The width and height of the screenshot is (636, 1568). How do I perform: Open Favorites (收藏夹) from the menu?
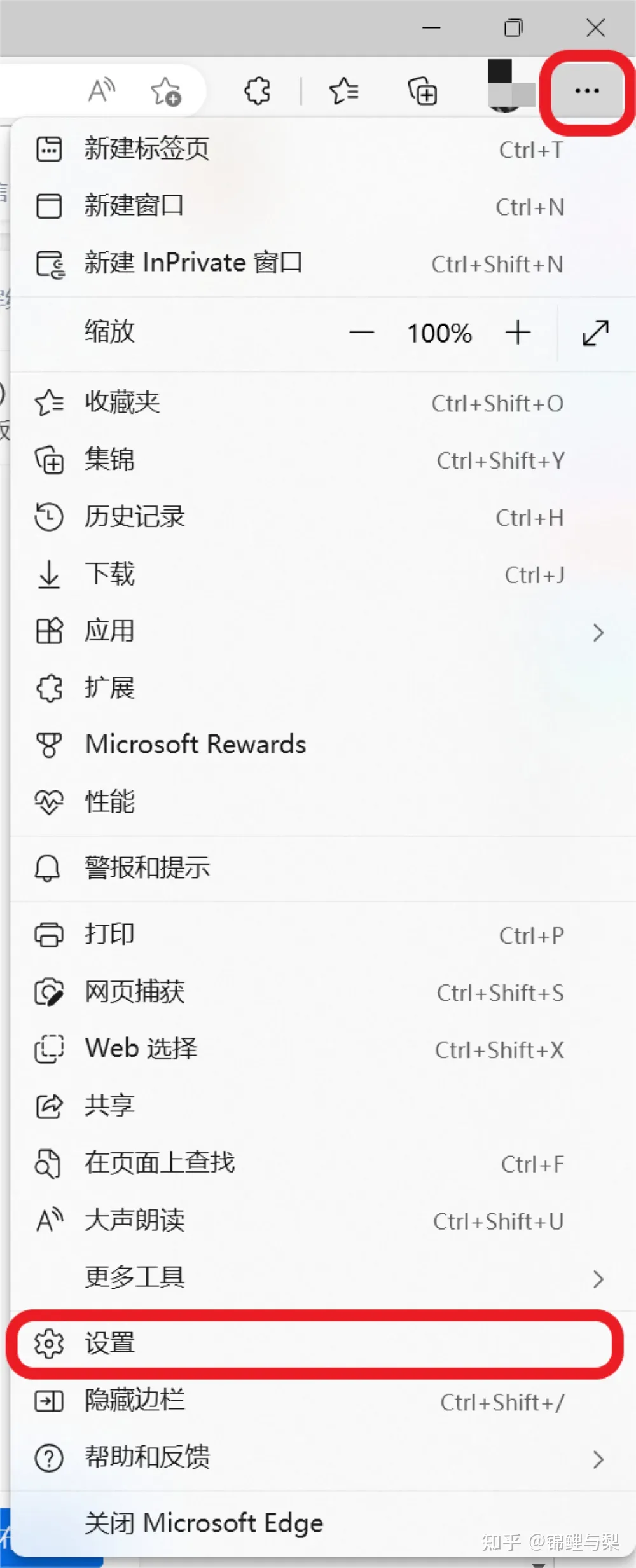122,402
